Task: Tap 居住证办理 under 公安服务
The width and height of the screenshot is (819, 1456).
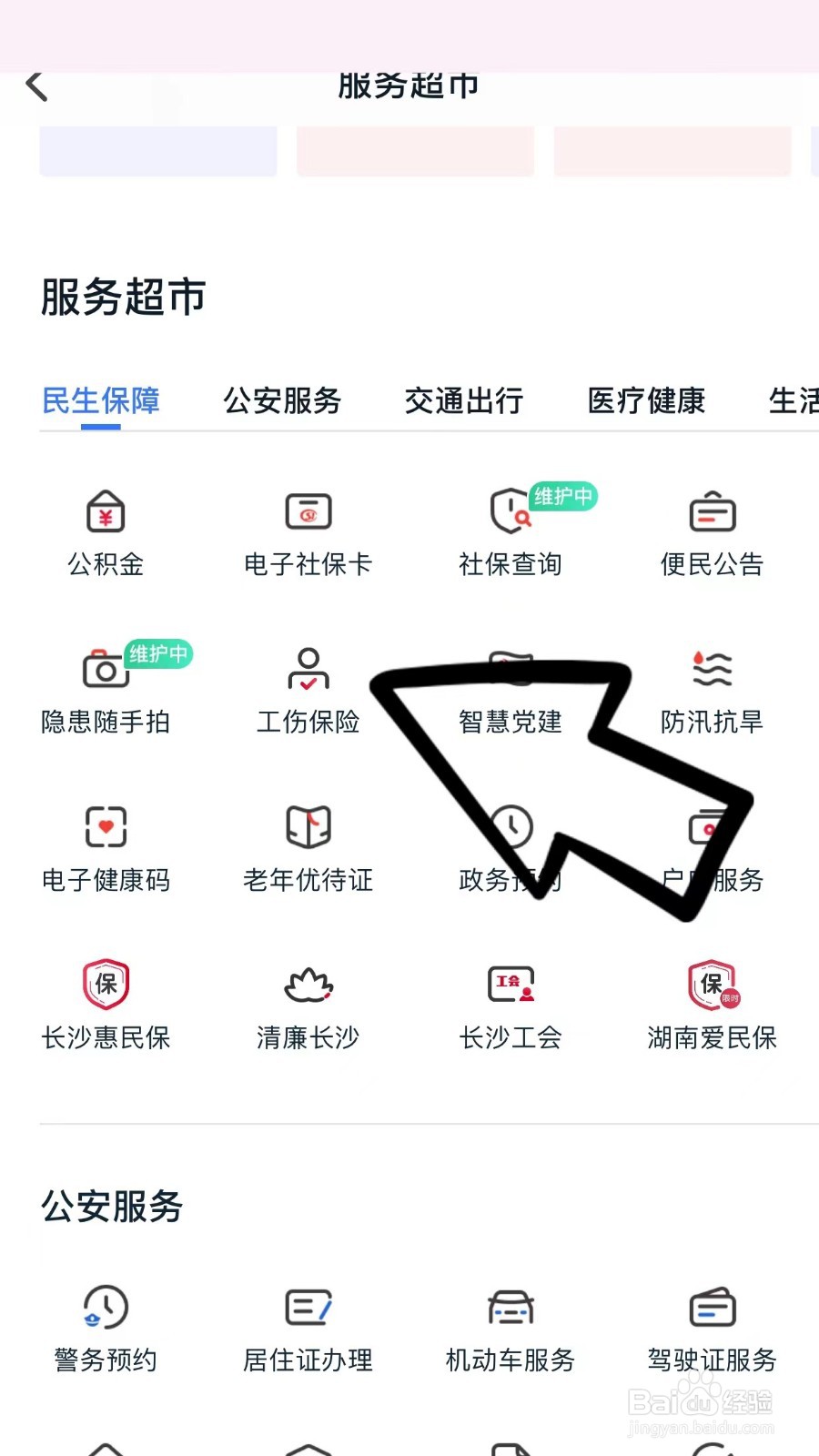Action: pyautogui.click(x=308, y=1329)
